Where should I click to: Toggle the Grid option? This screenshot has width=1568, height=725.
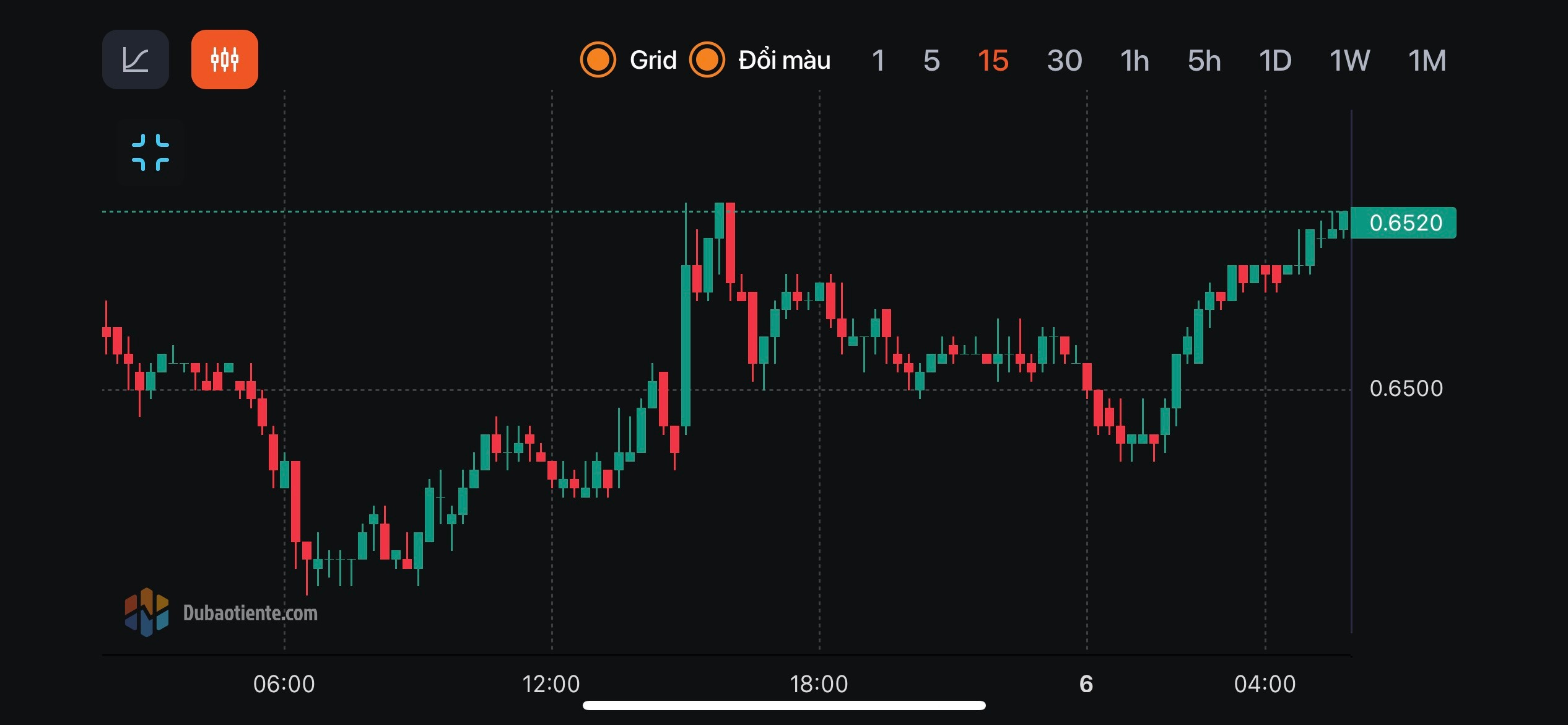[598, 60]
